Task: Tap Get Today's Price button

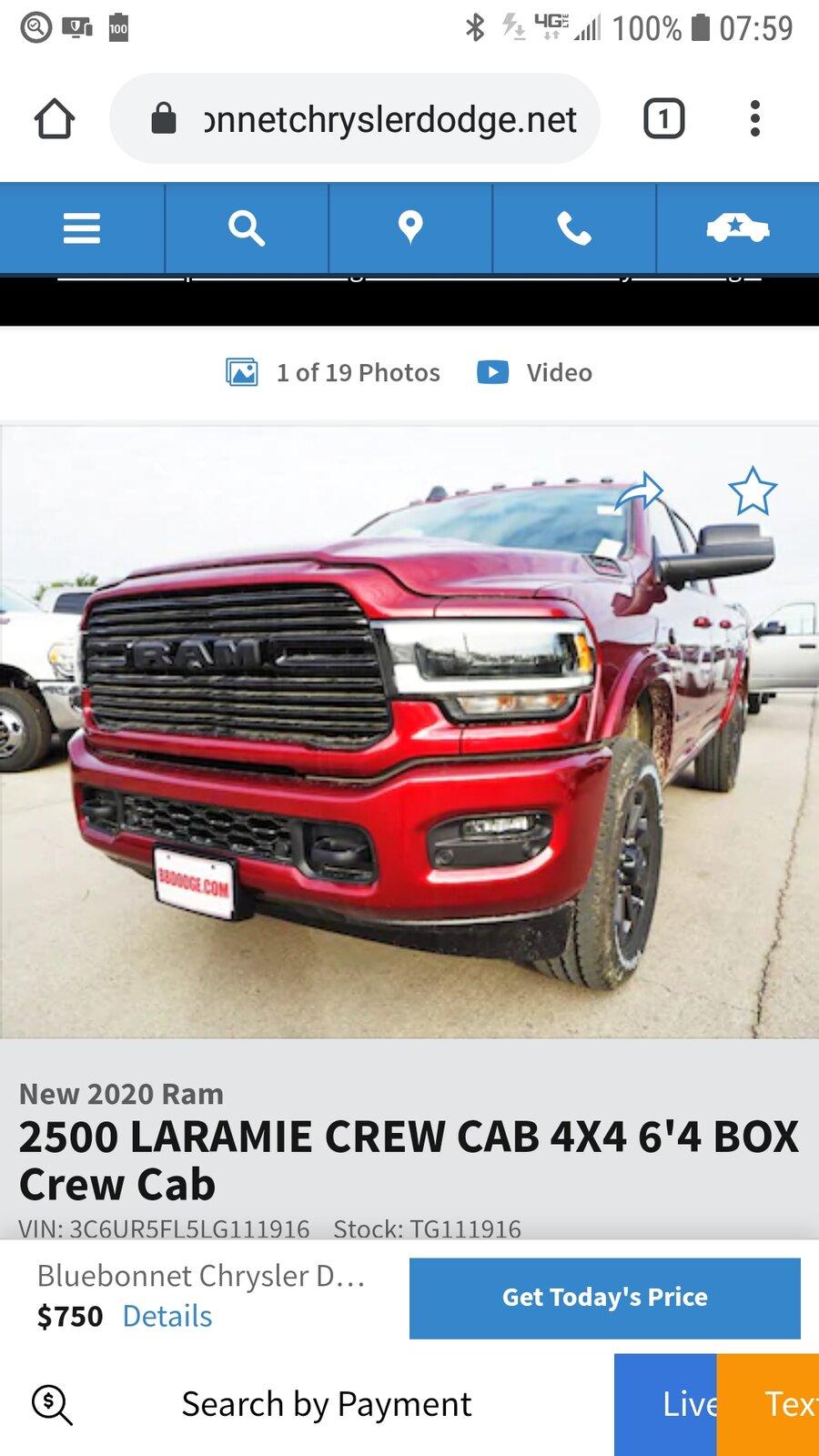Action: 604,1298
